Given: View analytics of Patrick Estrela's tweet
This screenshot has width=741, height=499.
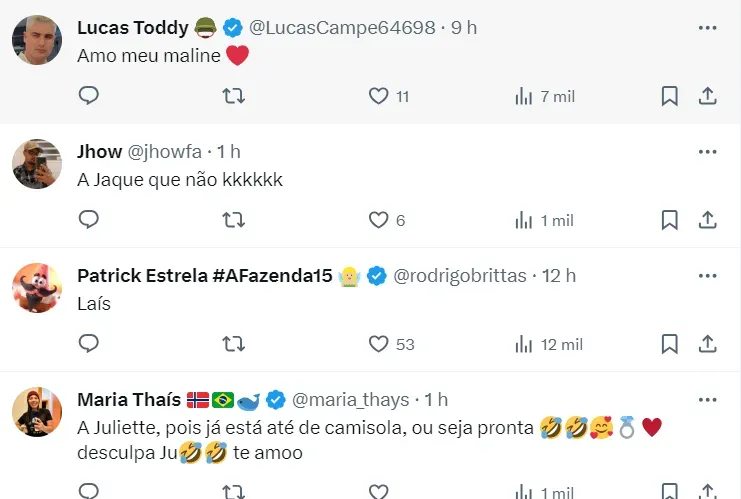Looking at the screenshot, I should [x=524, y=344].
